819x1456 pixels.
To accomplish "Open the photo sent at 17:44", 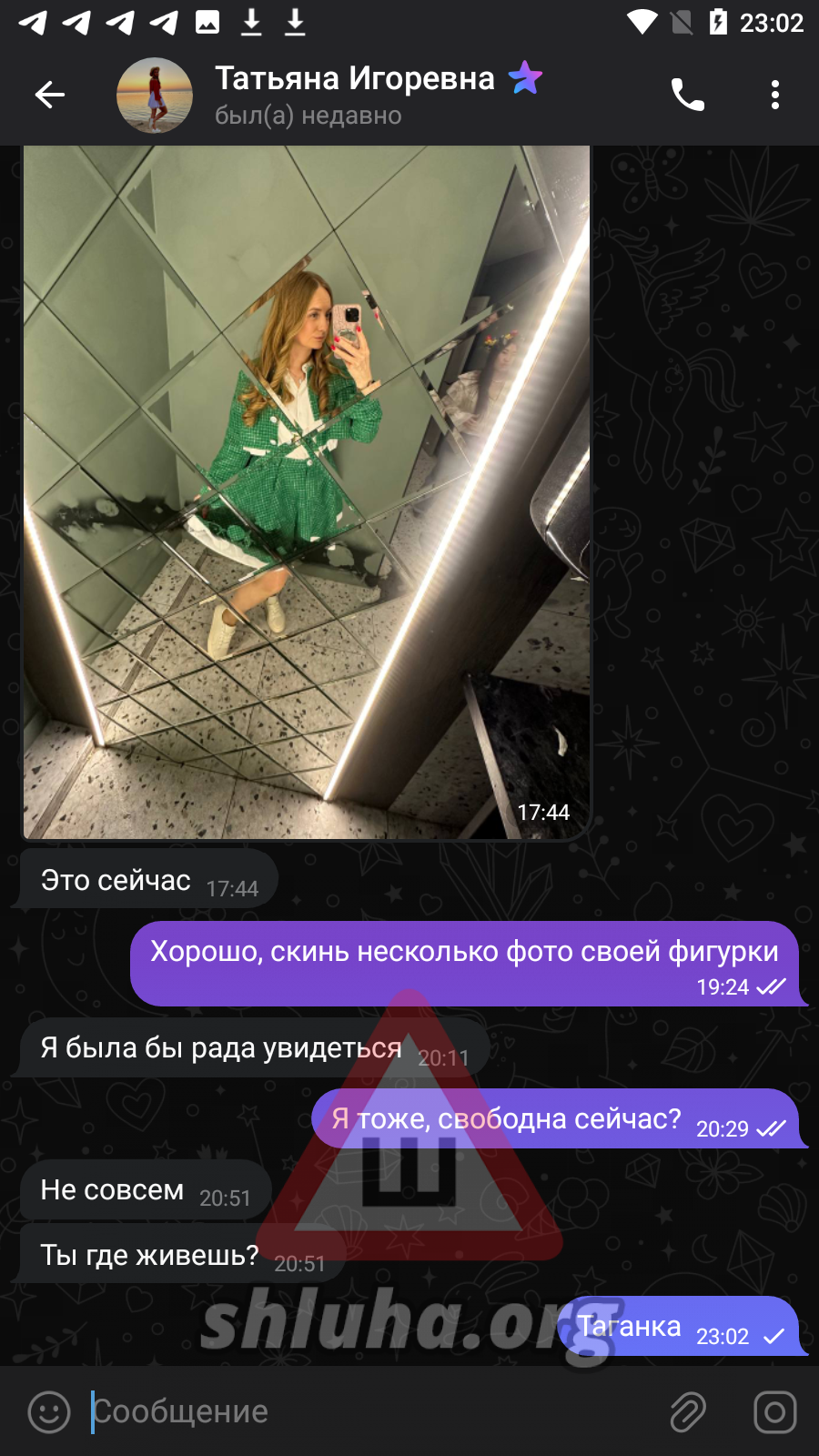I will click(307, 491).
